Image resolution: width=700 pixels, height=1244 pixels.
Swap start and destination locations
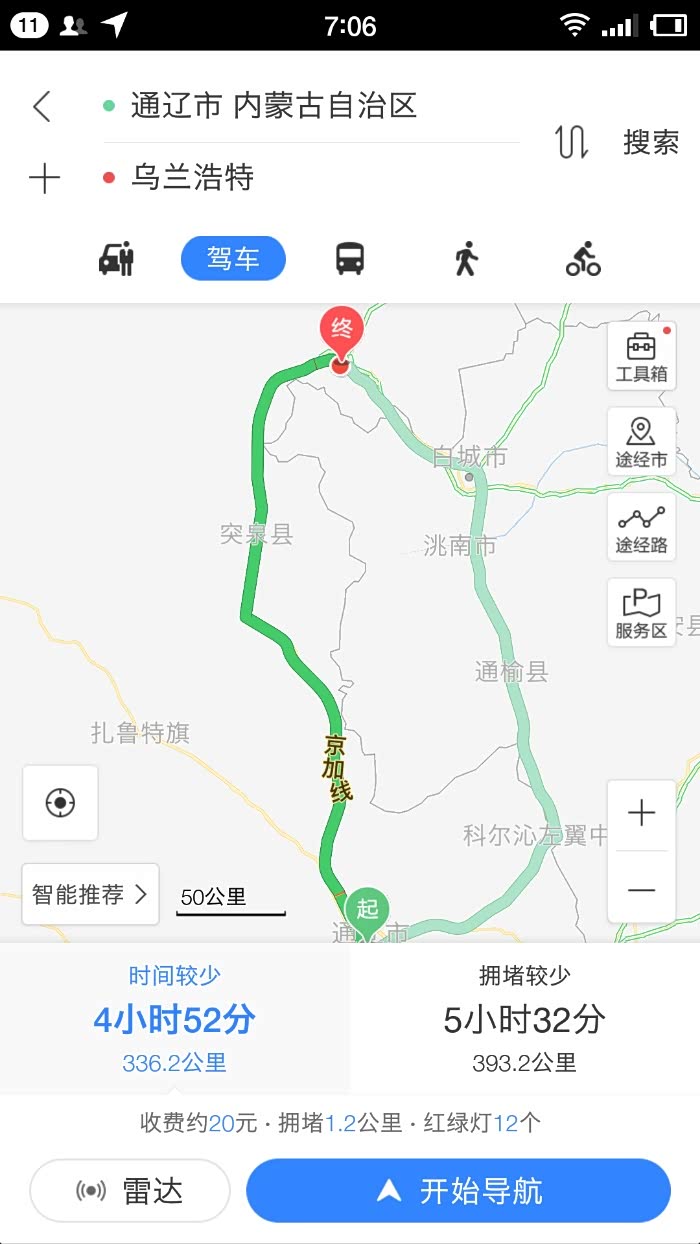[x=571, y=142]
